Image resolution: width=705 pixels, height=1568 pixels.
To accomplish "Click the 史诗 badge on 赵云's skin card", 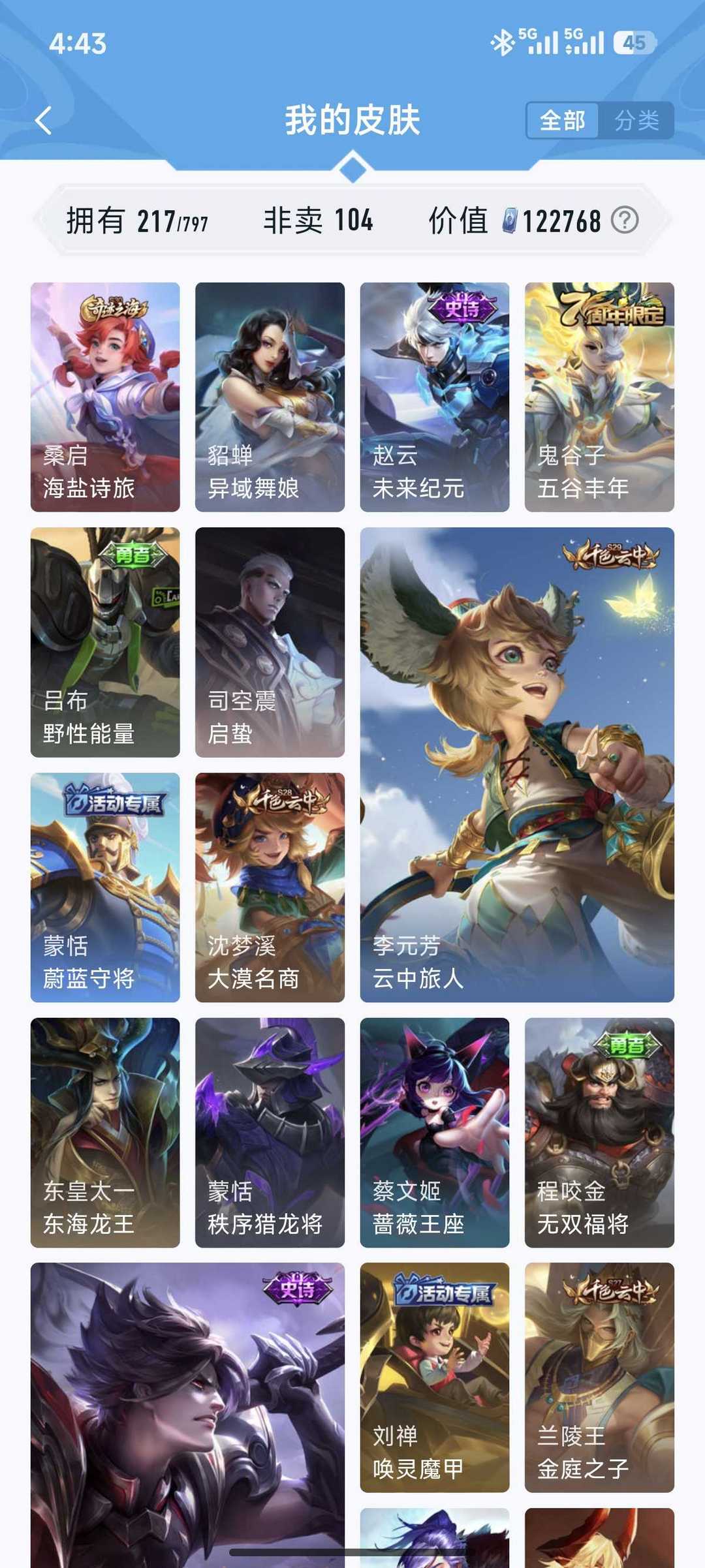I will click(461, 309).
